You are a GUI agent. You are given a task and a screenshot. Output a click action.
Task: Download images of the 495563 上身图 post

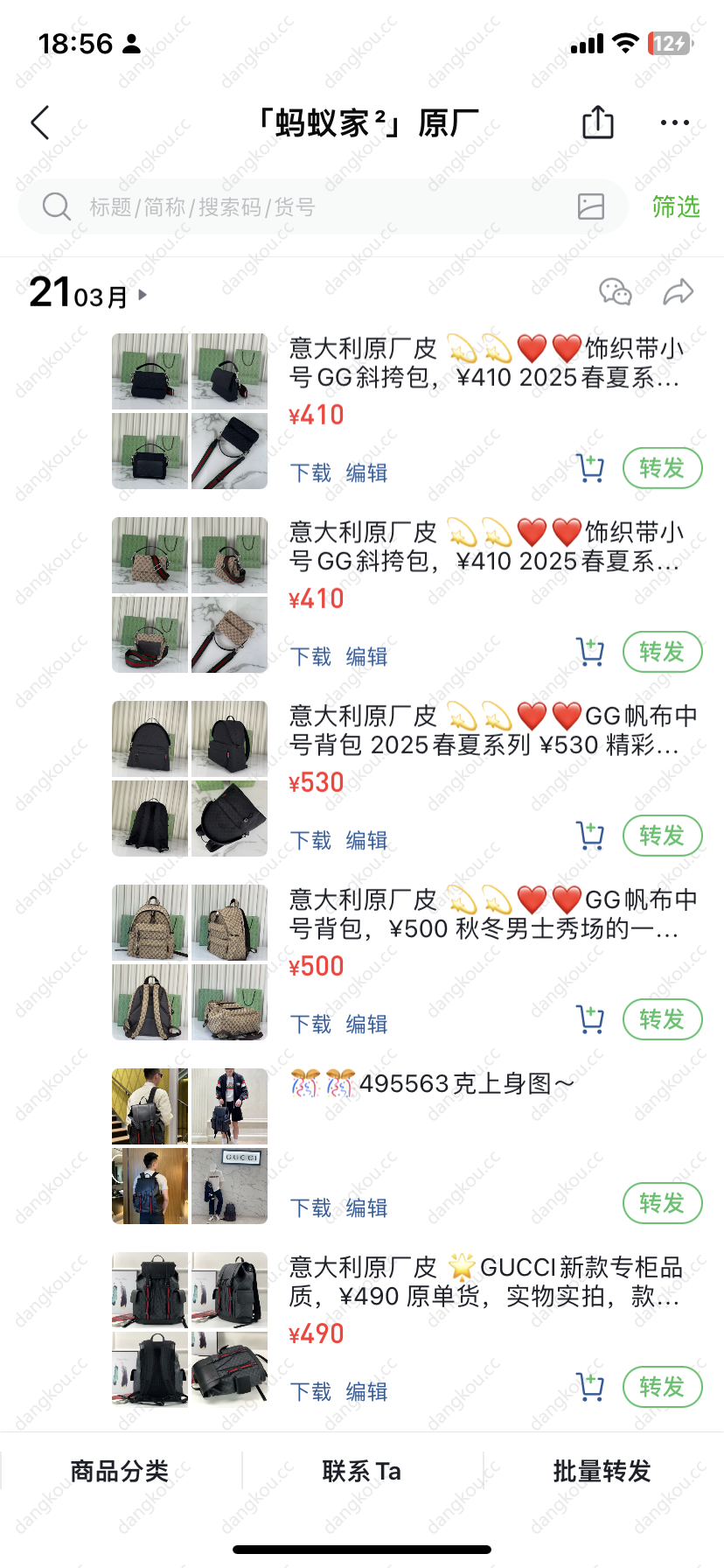(310, 1207)
